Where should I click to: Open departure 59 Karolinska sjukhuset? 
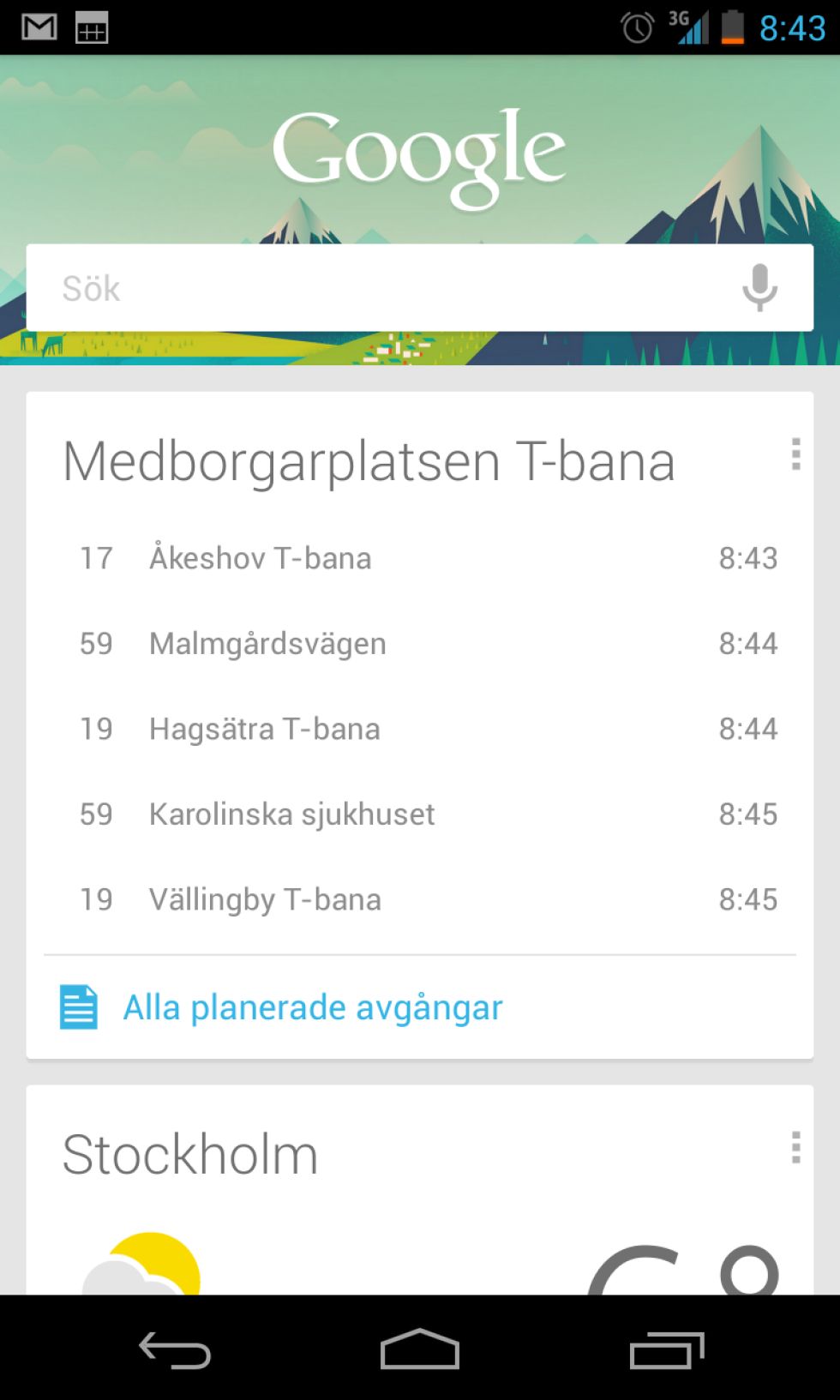click(420, 814)
